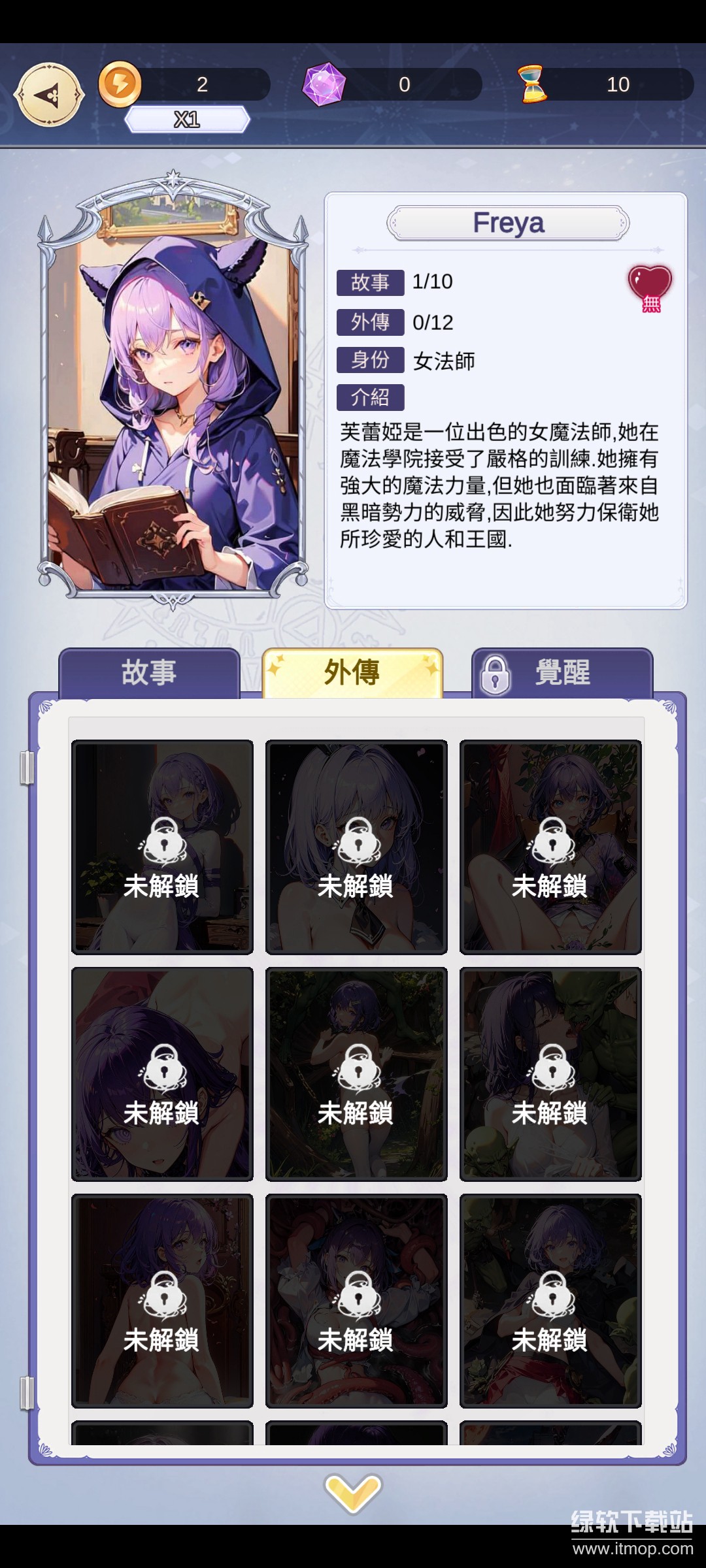
Task: Tap the X1 multiplier button
Action: click(x=187, y=120)
